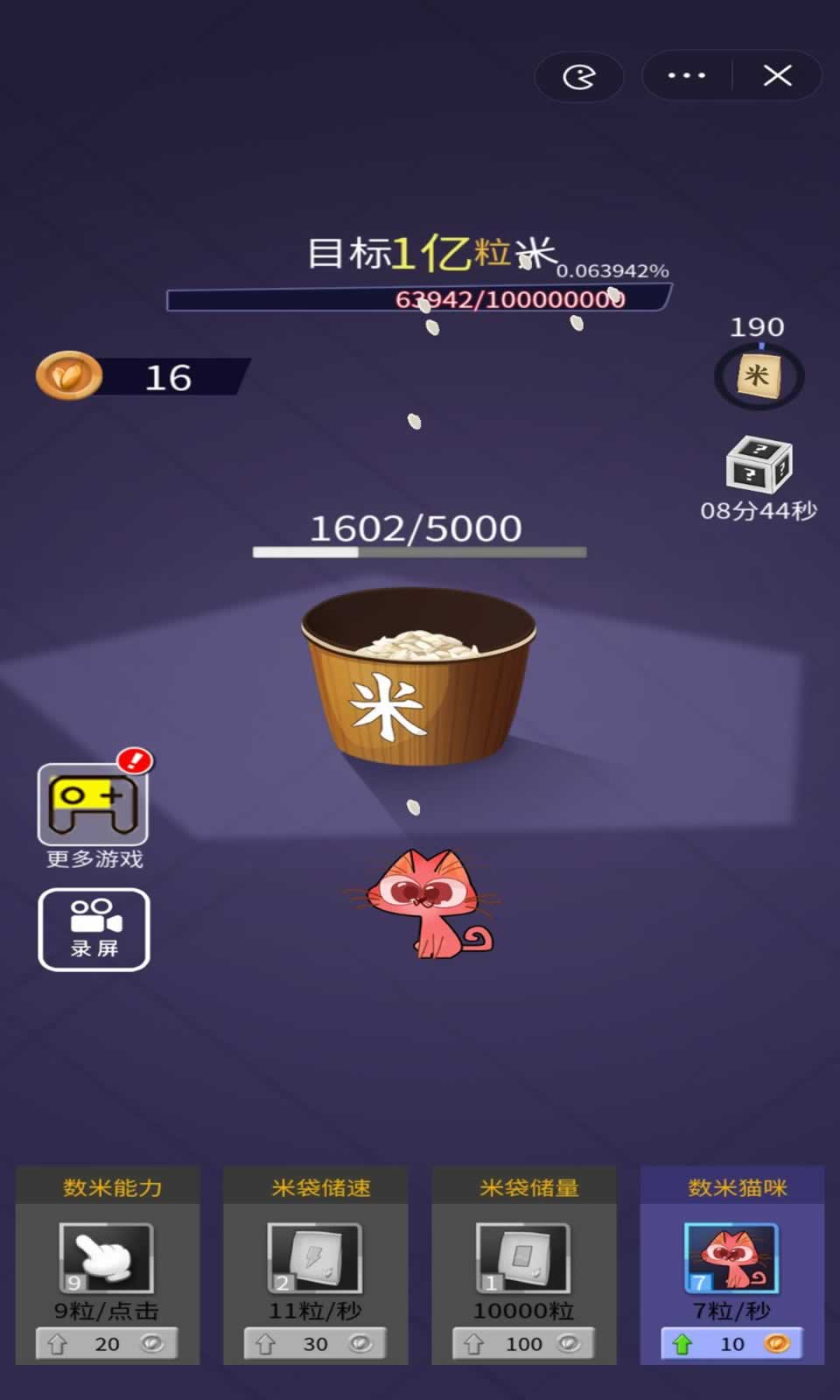
Task: Select the 数米猫咪 panel header
Action: pyautogui.click(x=730, y=1187)
